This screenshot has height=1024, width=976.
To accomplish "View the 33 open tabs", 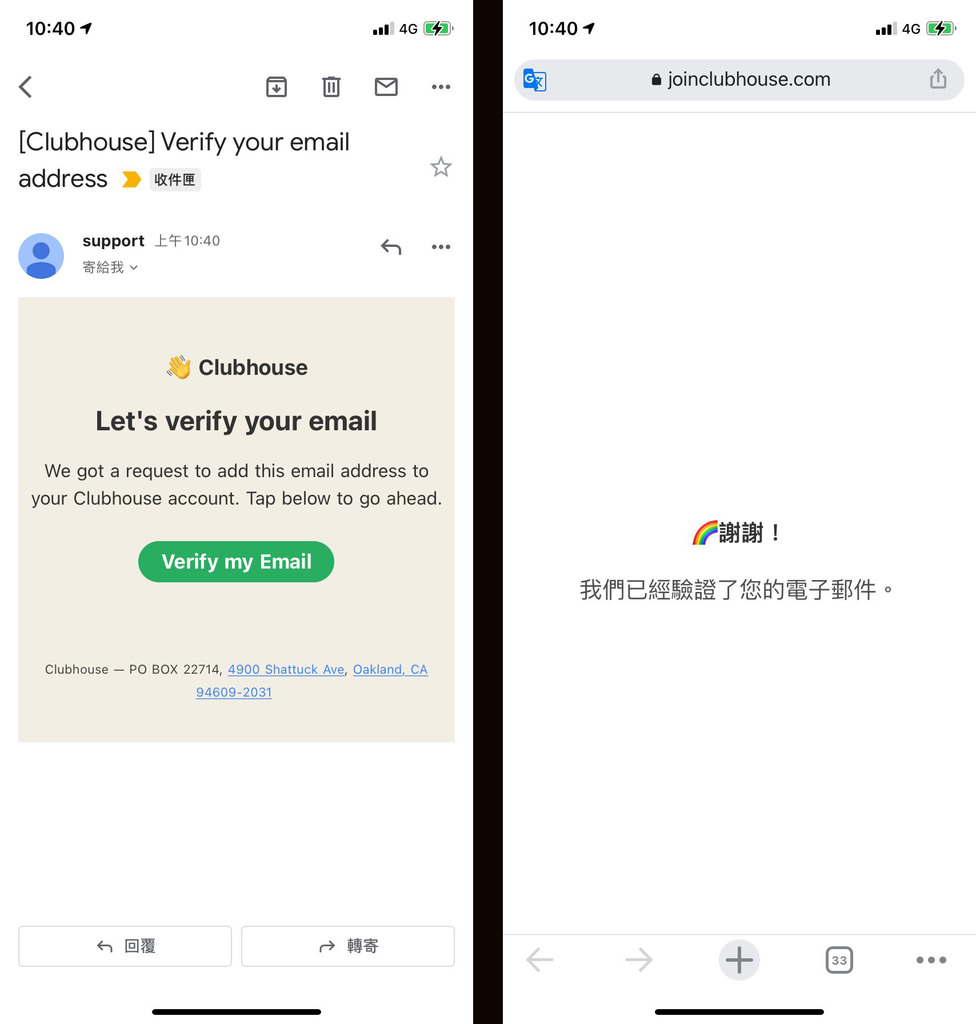I will click(x=839, y=961).
